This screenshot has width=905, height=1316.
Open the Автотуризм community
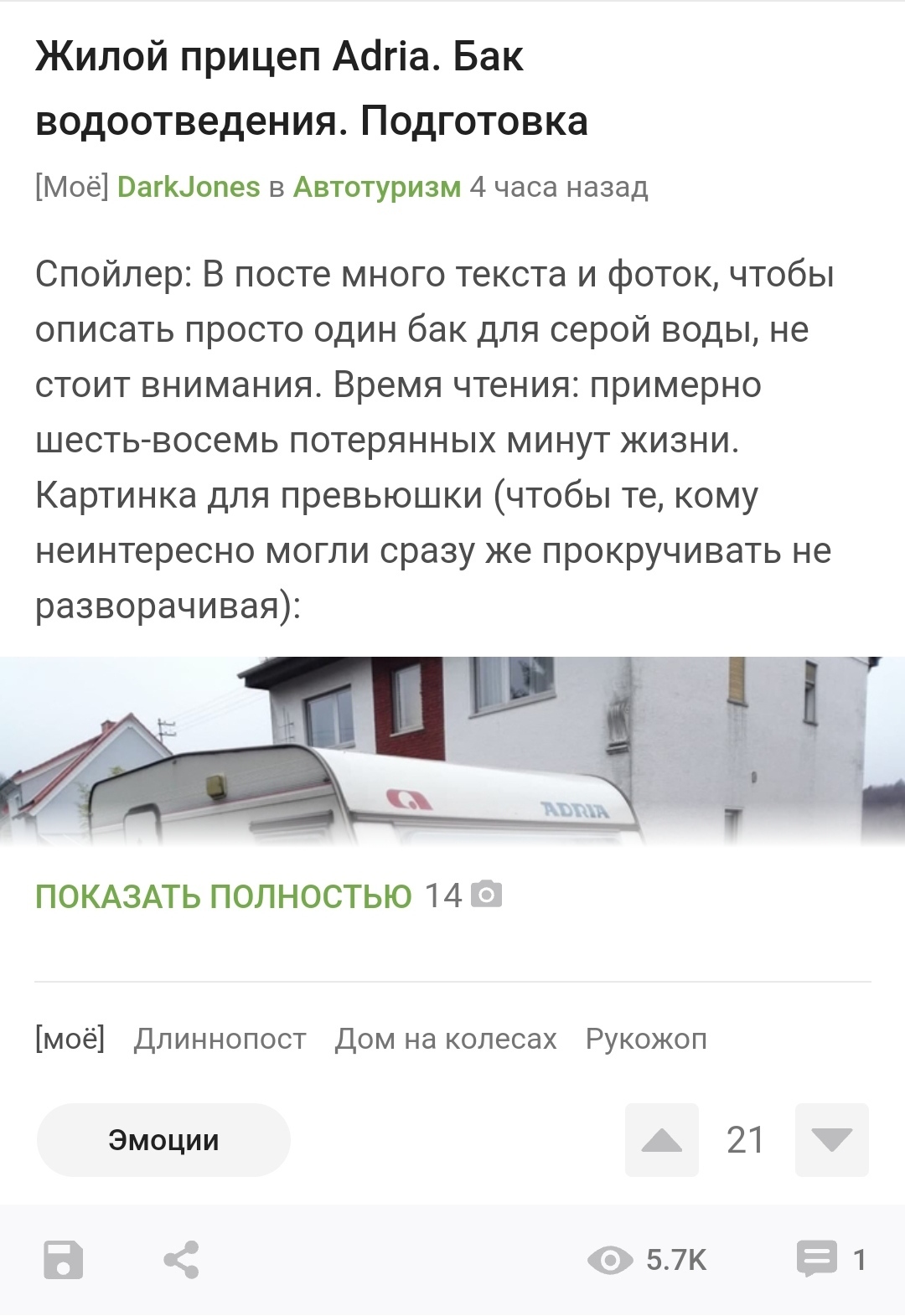[x=376, y=187]
